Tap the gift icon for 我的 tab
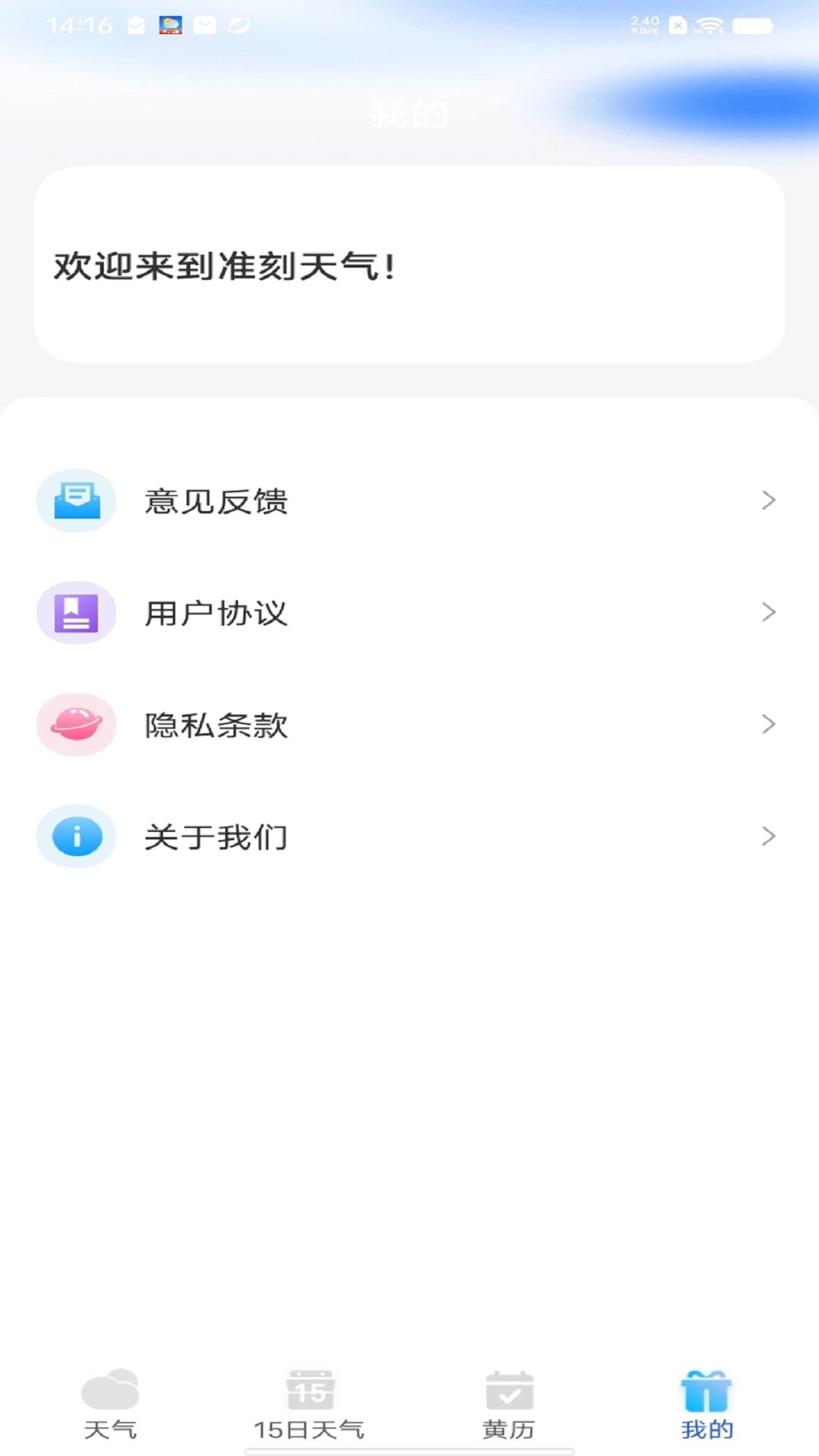The height and width of the screenshot is (1456, 819). (x=705, y=1392)
